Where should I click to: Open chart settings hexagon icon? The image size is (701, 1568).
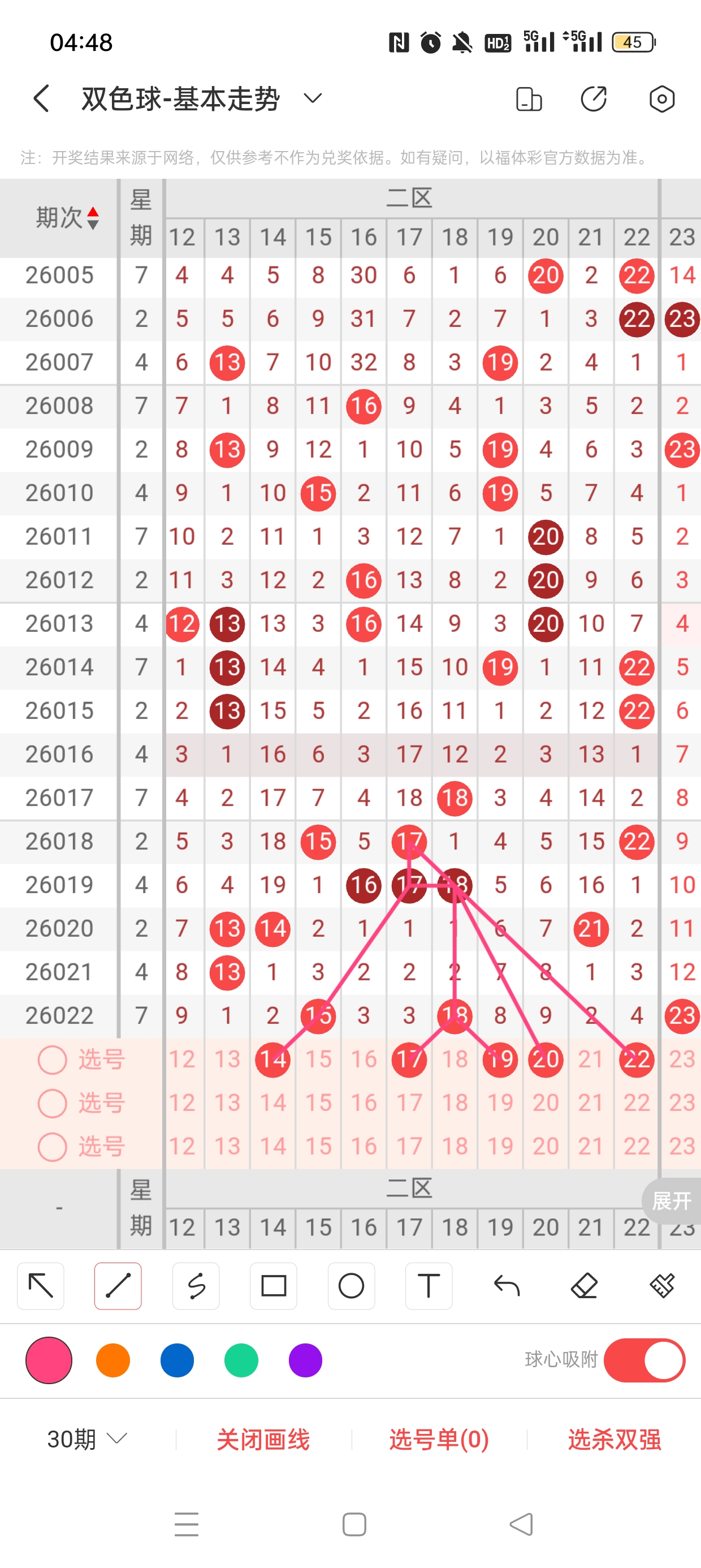pos(661,98)
